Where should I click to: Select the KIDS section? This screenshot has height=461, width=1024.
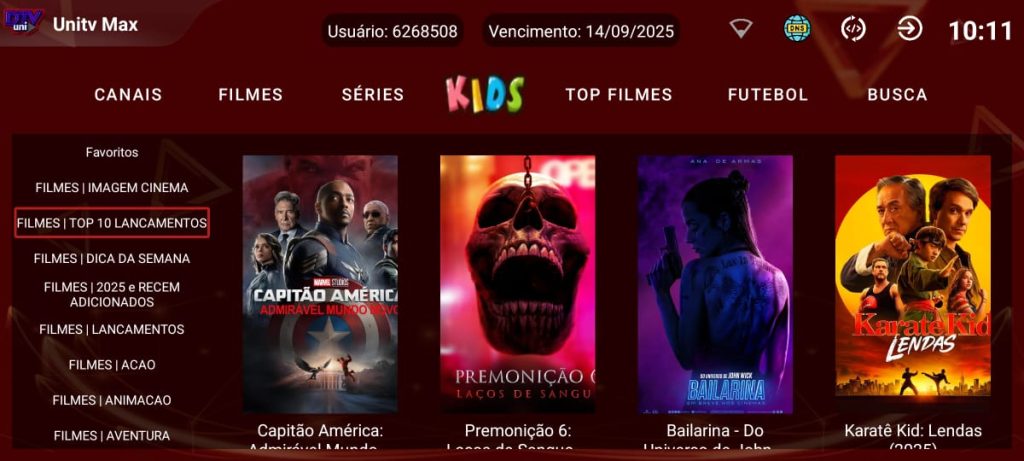(485, 94)
